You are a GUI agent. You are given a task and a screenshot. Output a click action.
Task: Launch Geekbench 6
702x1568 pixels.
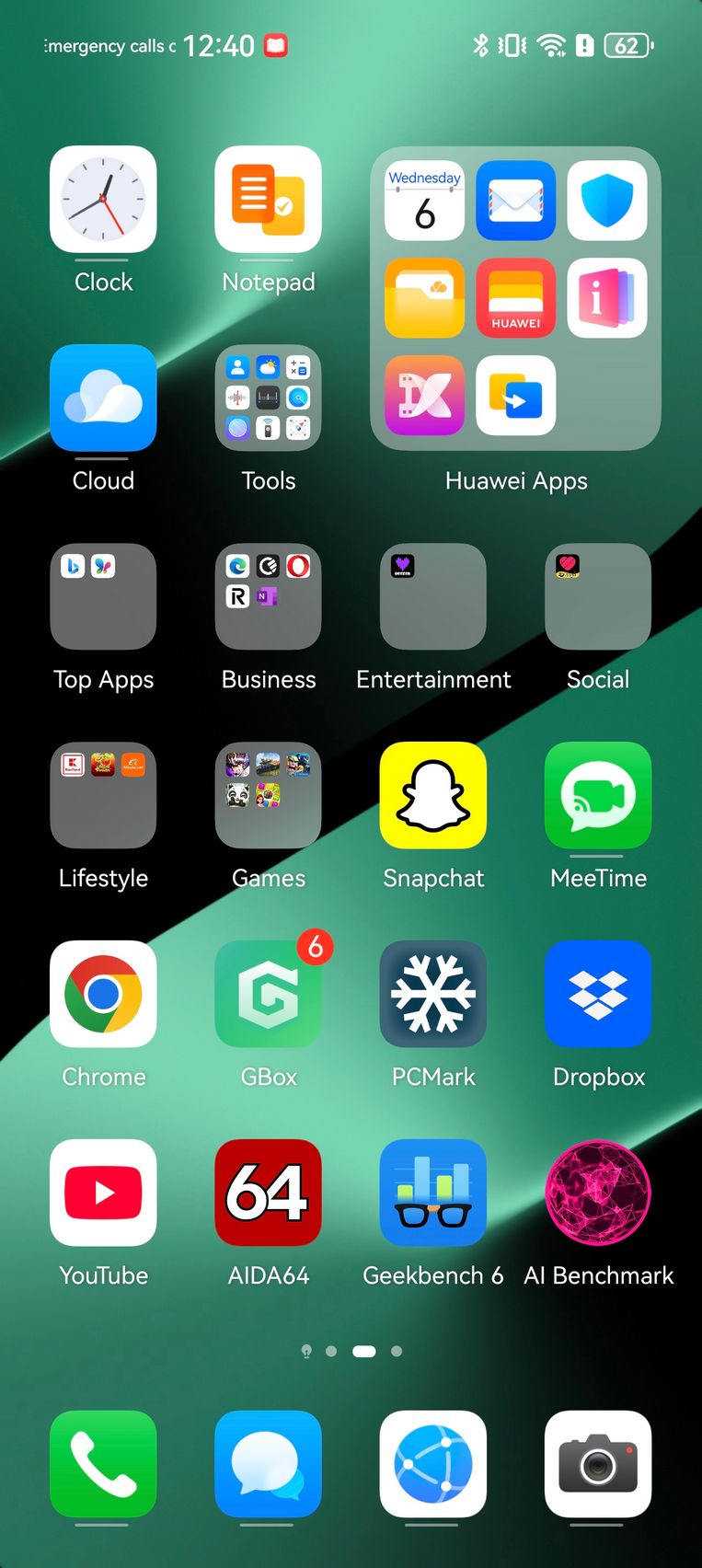[433, 1193]
